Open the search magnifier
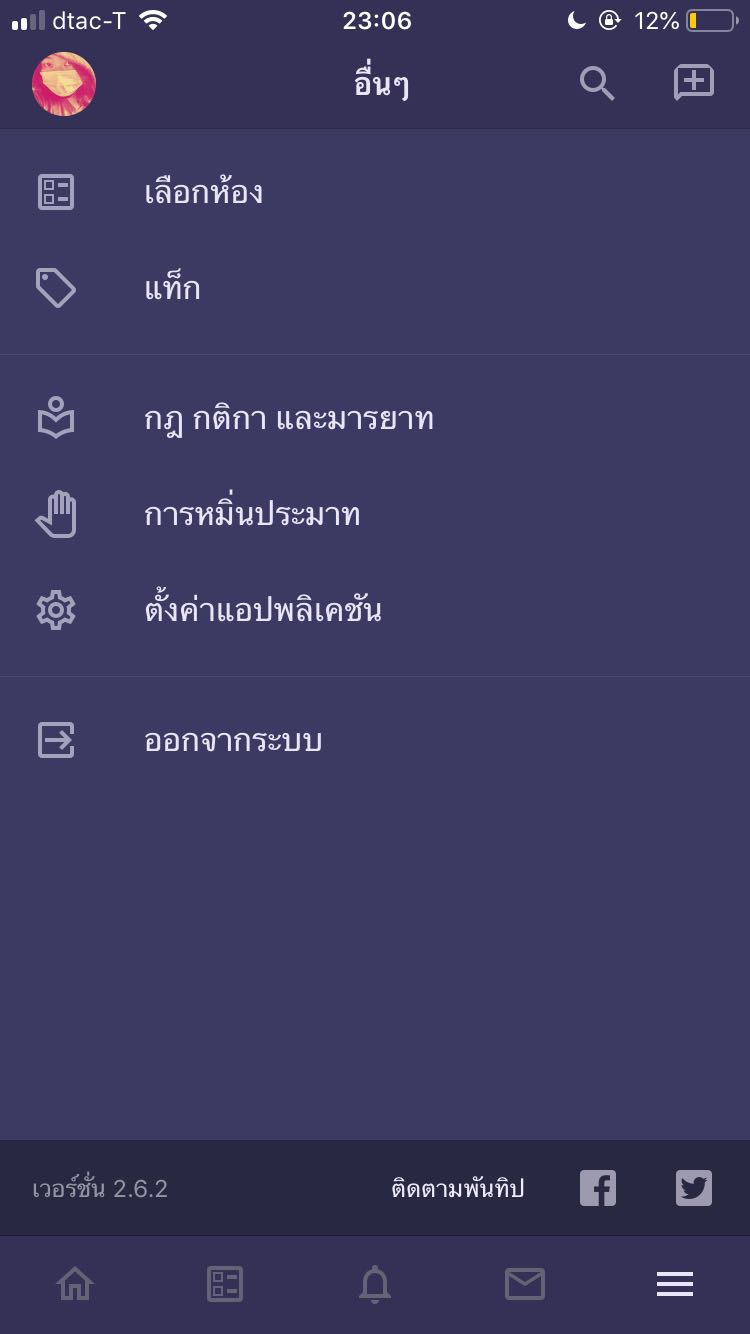750x1334 pixels. (x=597, y=84)
